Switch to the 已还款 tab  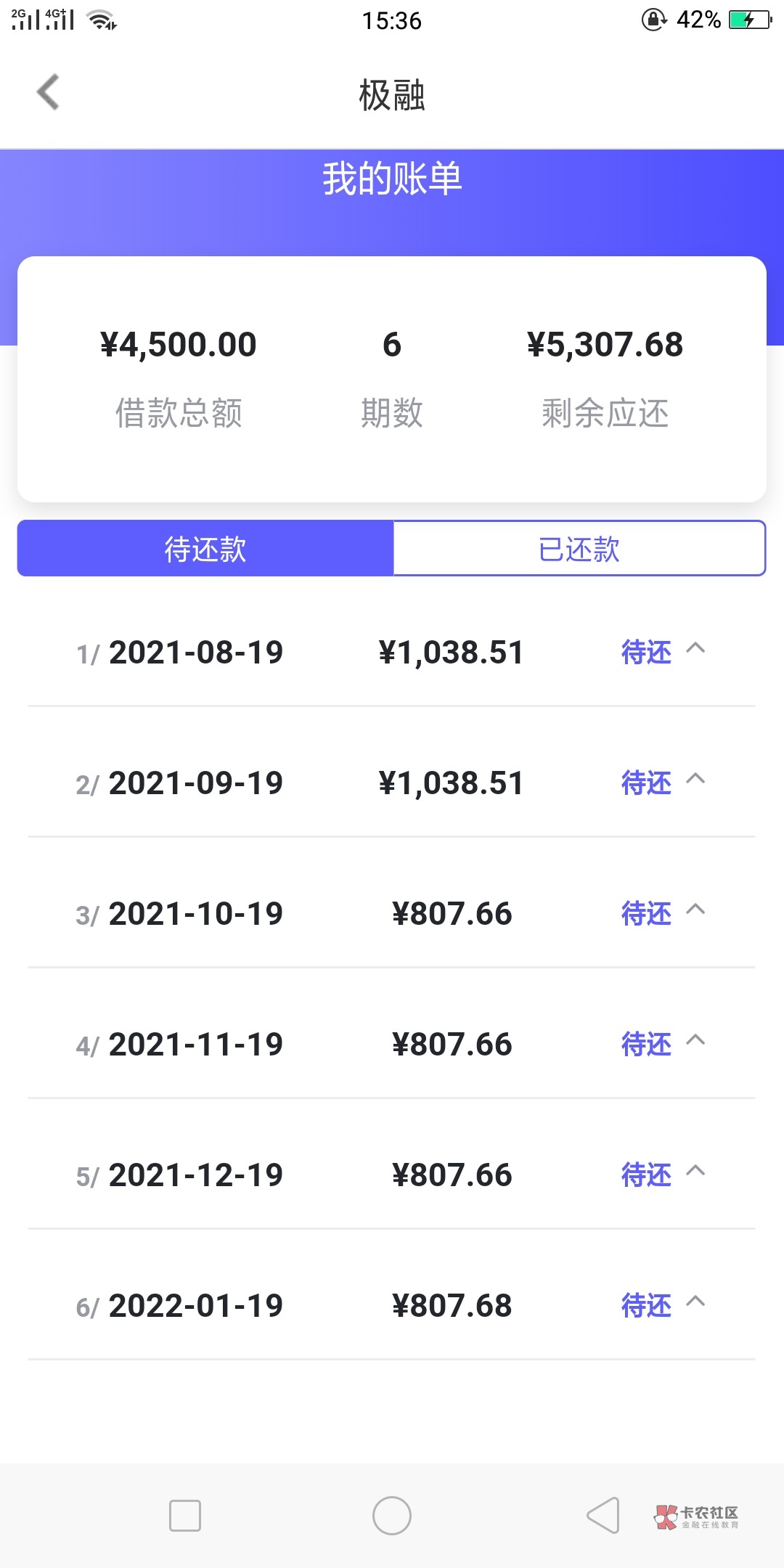(579, 549)
